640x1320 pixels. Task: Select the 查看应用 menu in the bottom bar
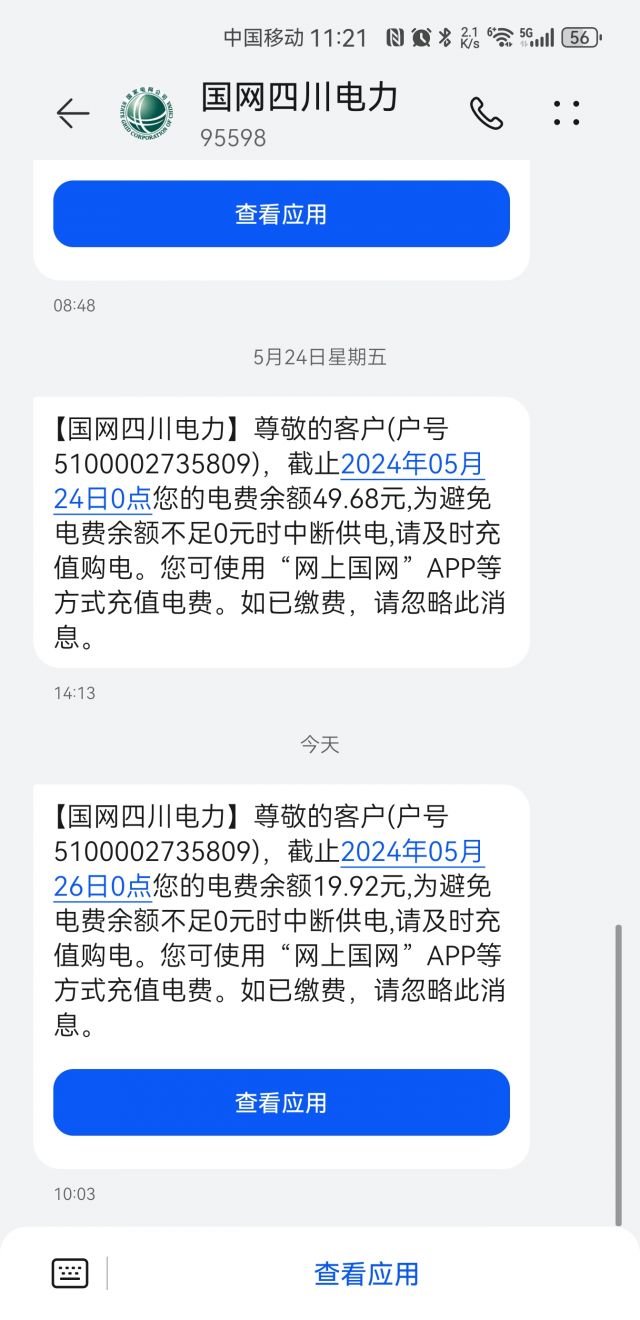366,1273
